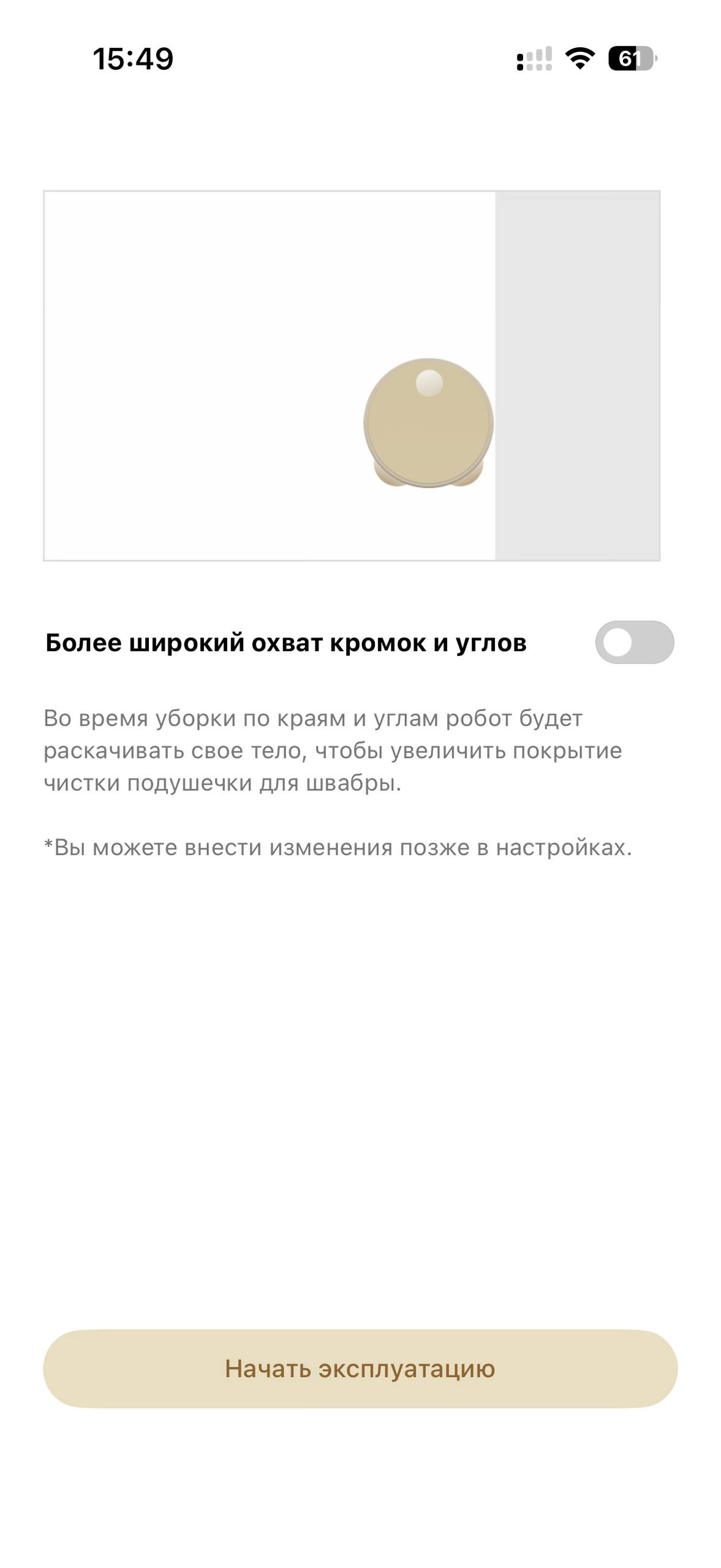The image size is (721, 1568).
Task: Enable wider edge and corner coverage switch
Action: coord(634,642)
